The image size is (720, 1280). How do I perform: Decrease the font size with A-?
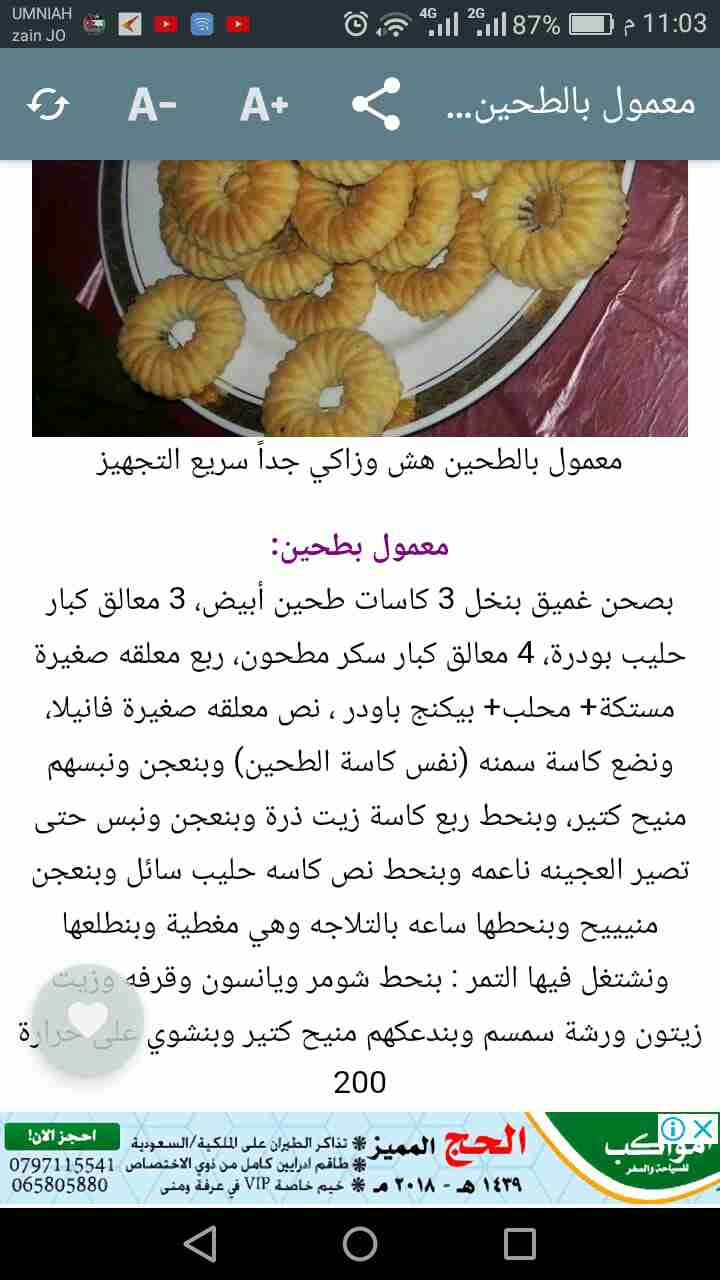pos(152,104)
